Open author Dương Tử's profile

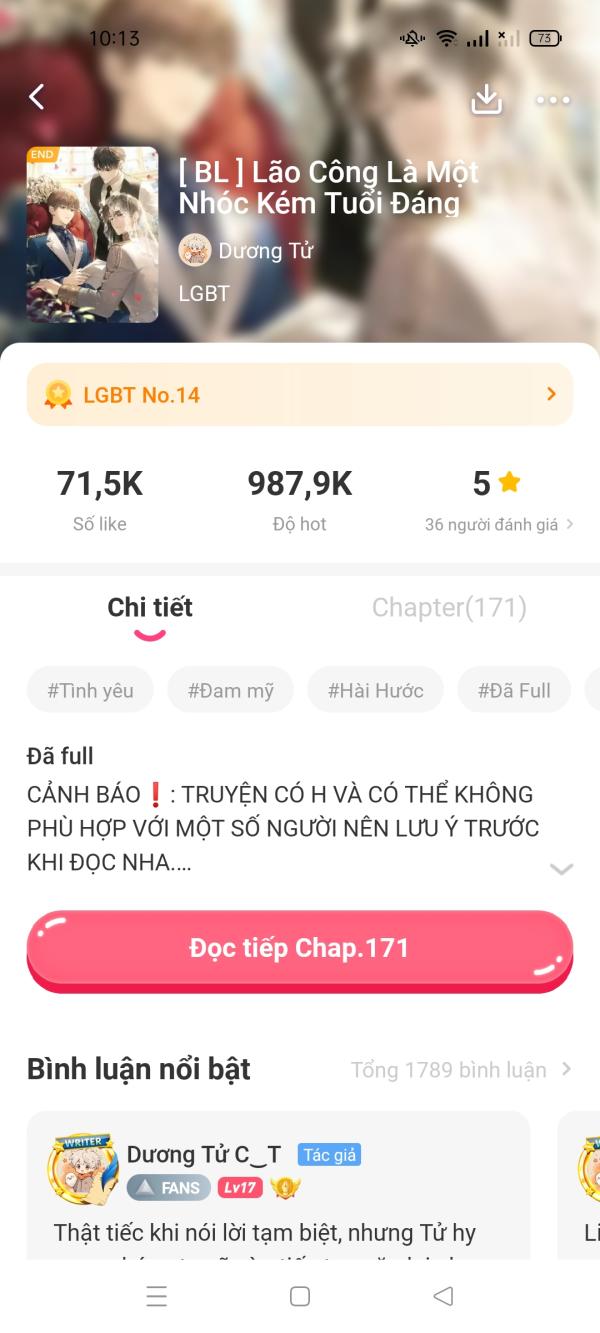(246, 251)
